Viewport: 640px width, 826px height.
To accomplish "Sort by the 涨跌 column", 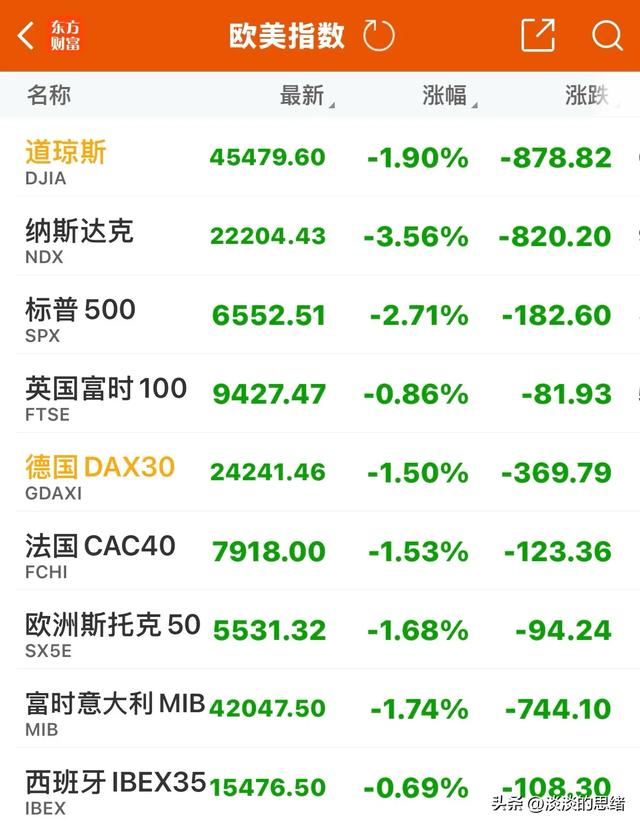I will click(x=587, y=96).
